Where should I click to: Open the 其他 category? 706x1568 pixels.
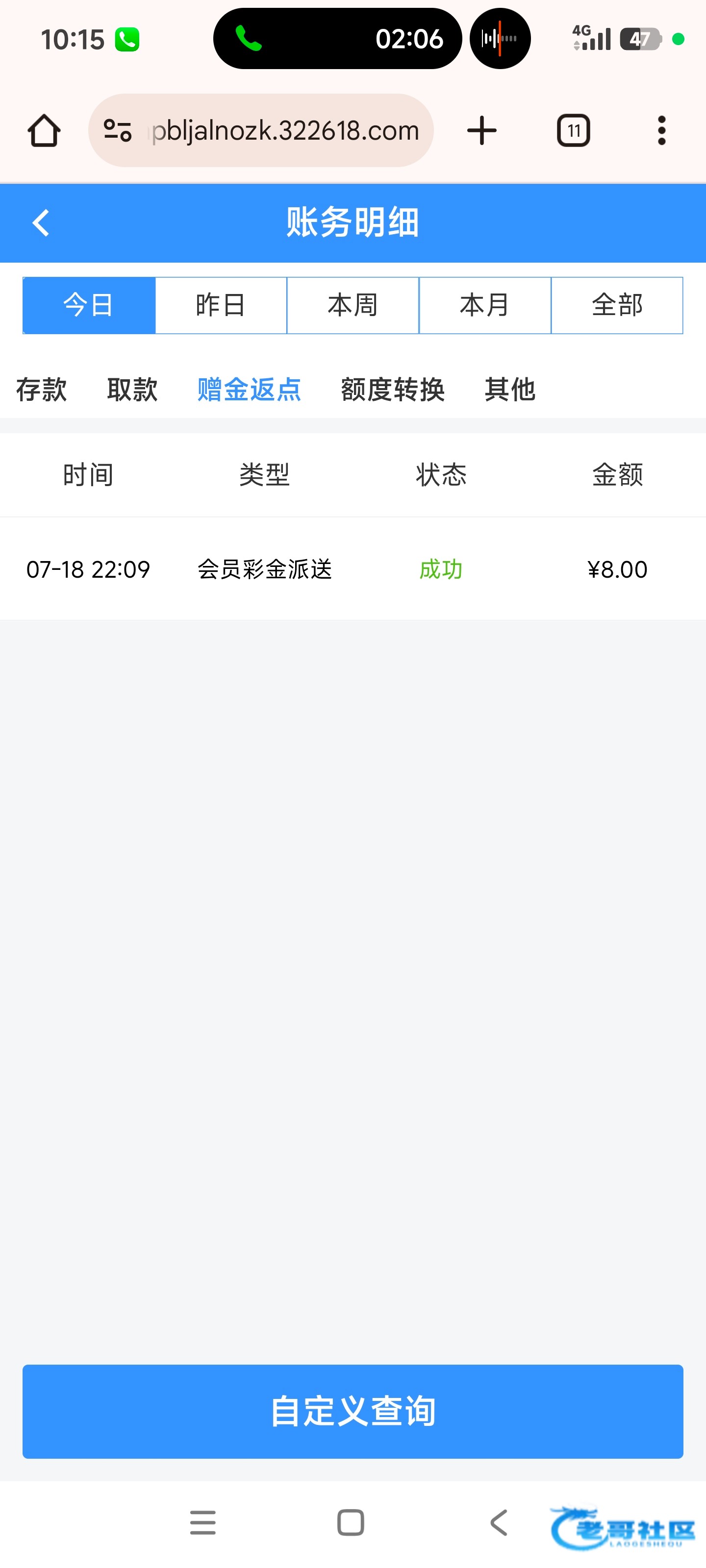[510, 390]
